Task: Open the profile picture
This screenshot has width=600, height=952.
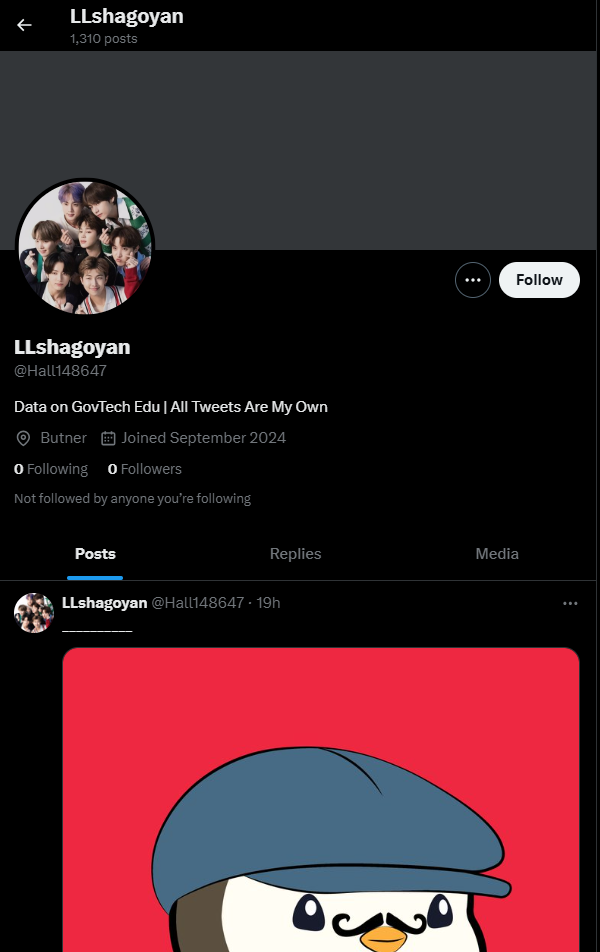Action: click(85, 248)
